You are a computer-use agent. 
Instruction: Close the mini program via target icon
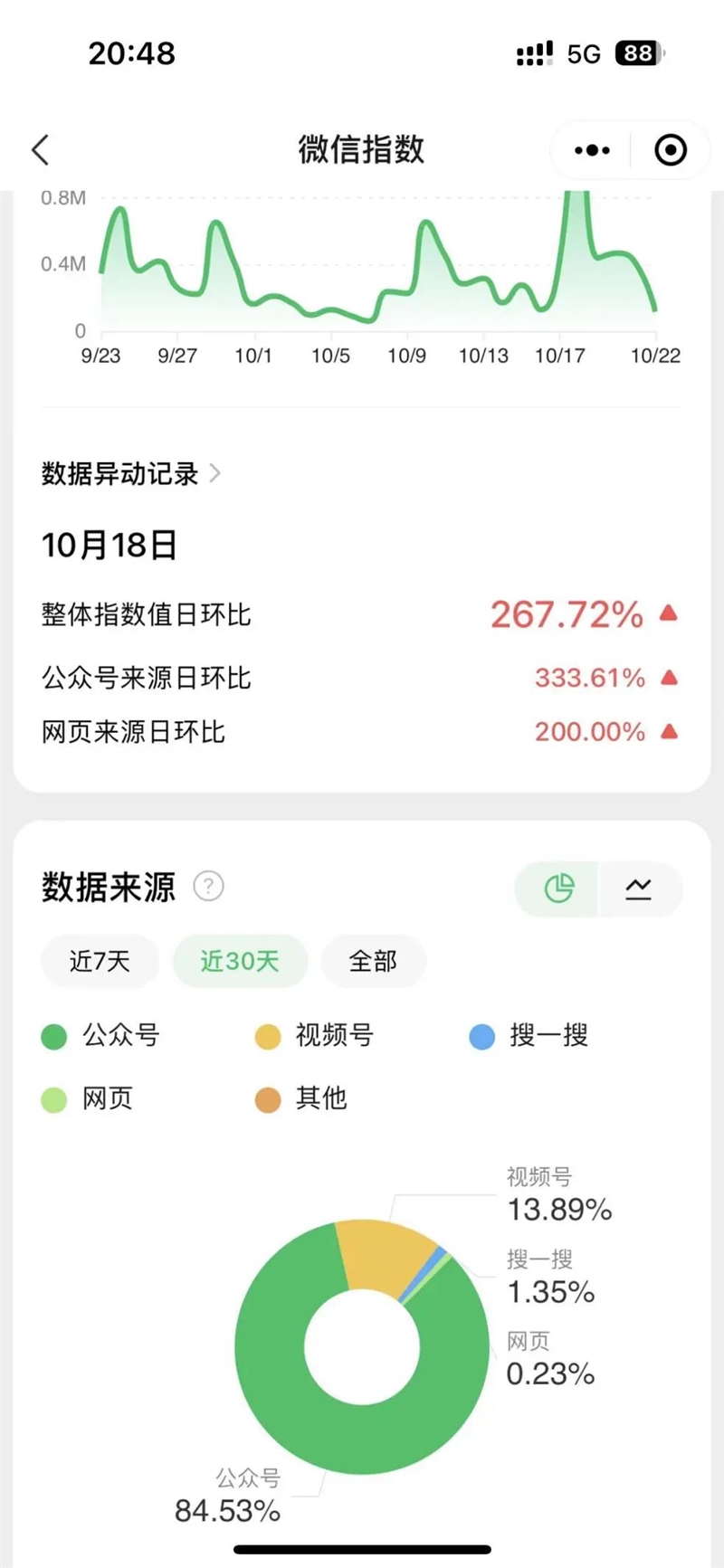click(671, 150)
